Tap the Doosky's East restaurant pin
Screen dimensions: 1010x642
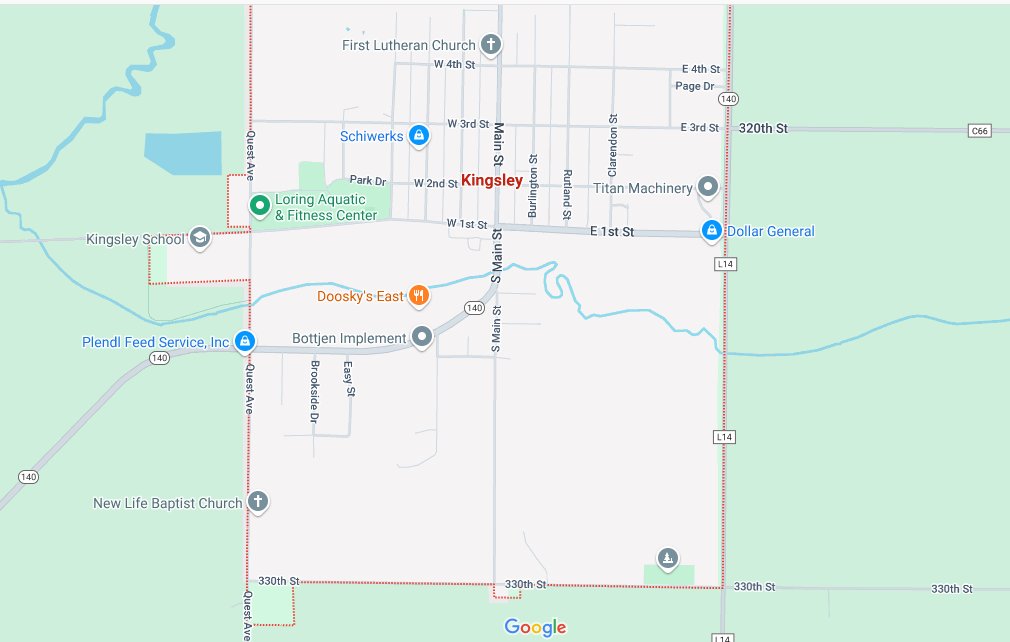point(419,296)
